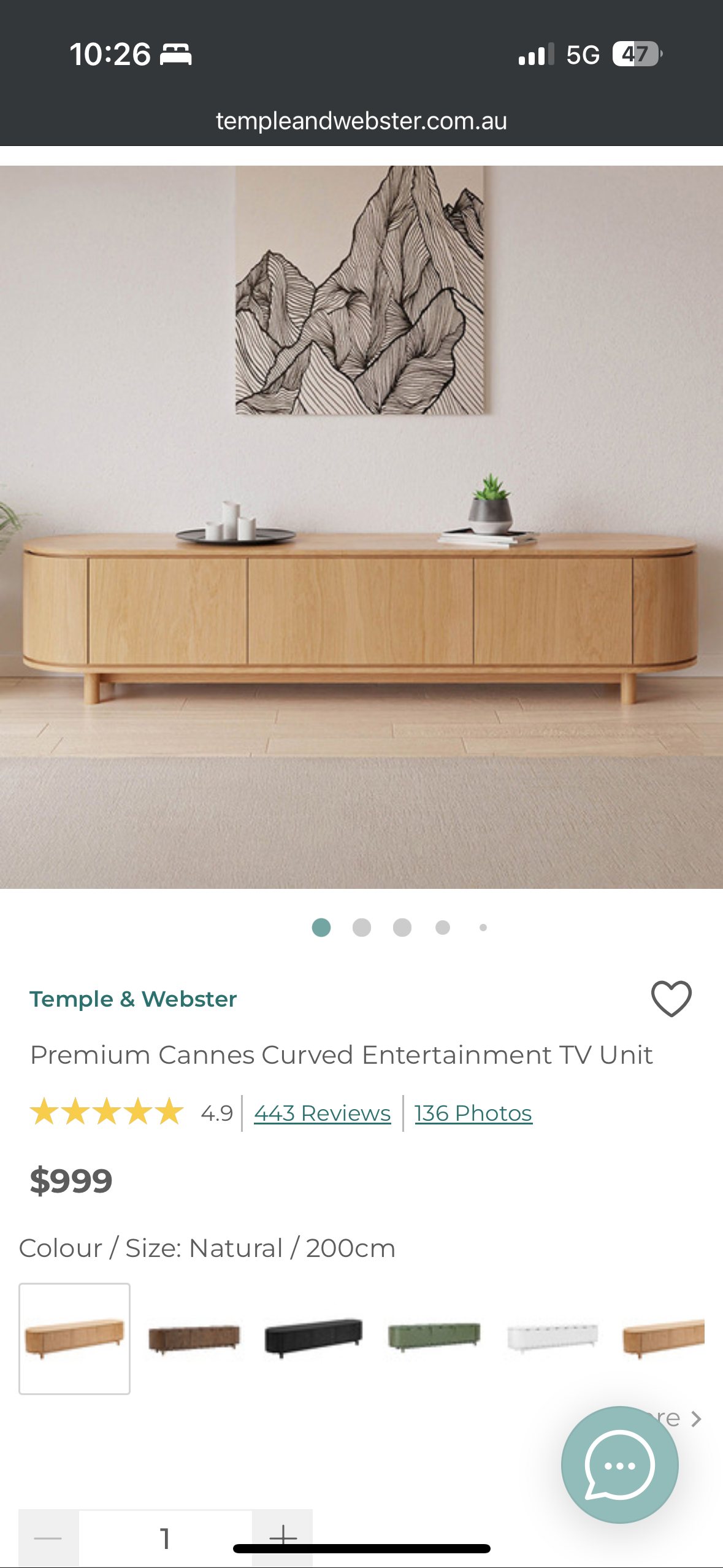Choose the green colour option
Image resolution: width=723 pixels, height=1568 pixels.
point(434,1339)
